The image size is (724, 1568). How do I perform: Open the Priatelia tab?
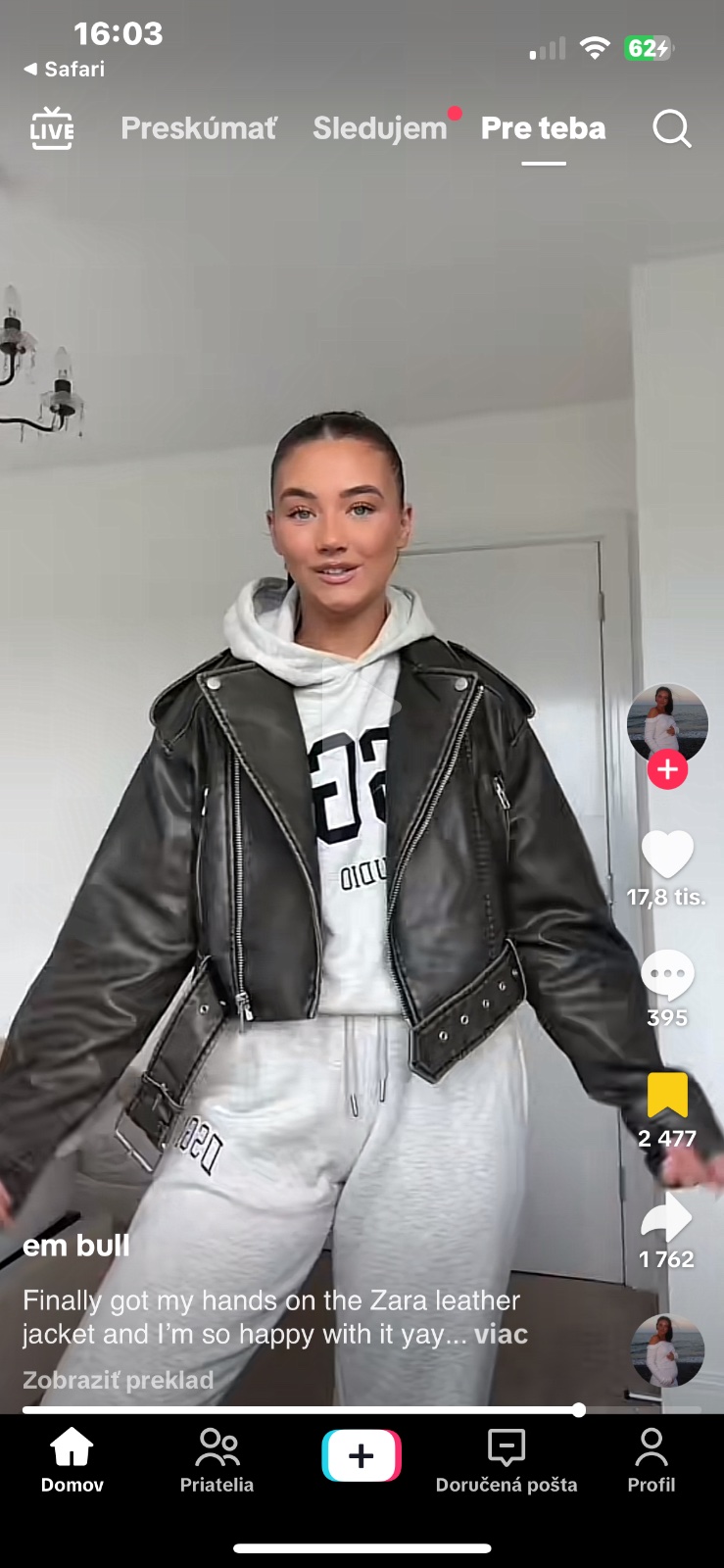217,1459
